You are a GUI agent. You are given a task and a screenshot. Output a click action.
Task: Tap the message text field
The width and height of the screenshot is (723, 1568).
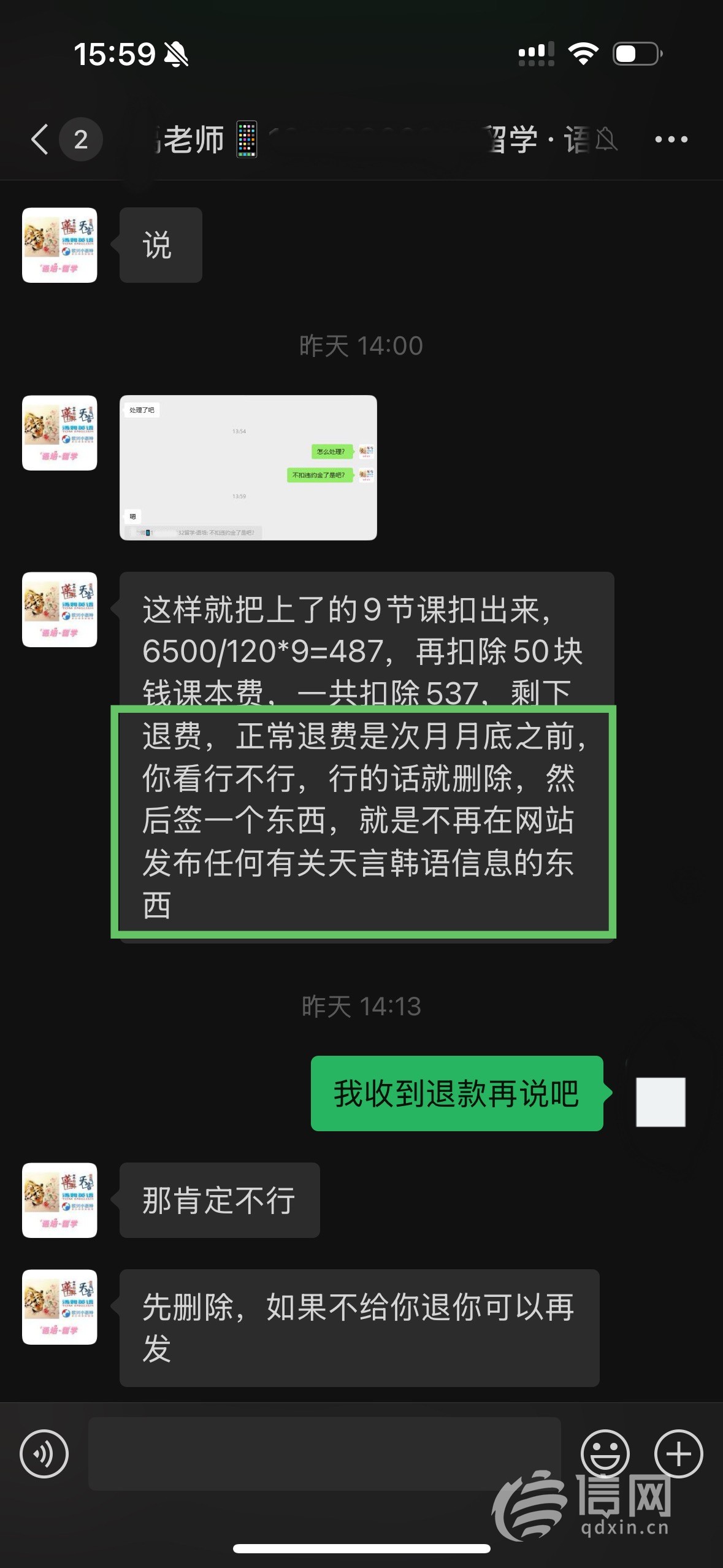(324, 1454)
